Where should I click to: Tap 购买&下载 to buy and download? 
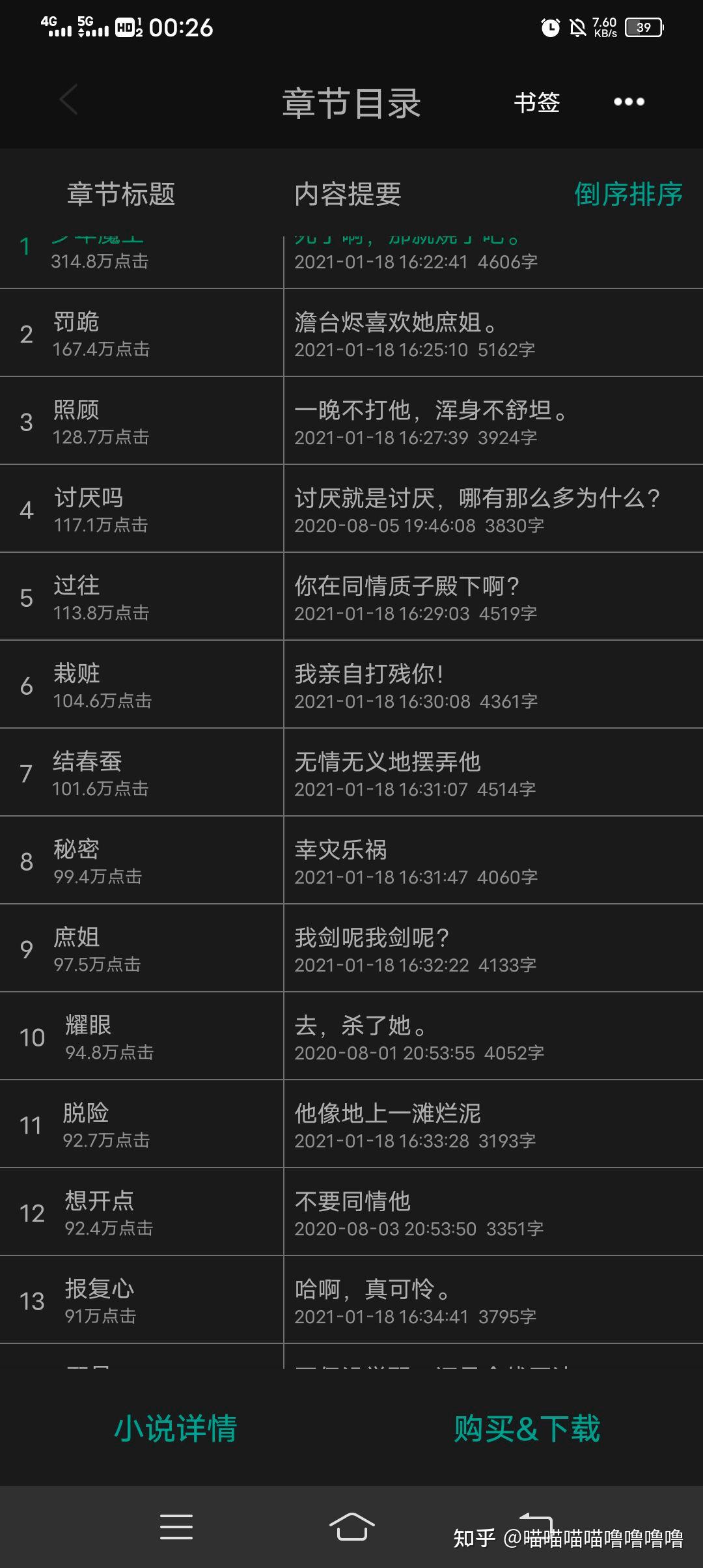[527, 1429]
